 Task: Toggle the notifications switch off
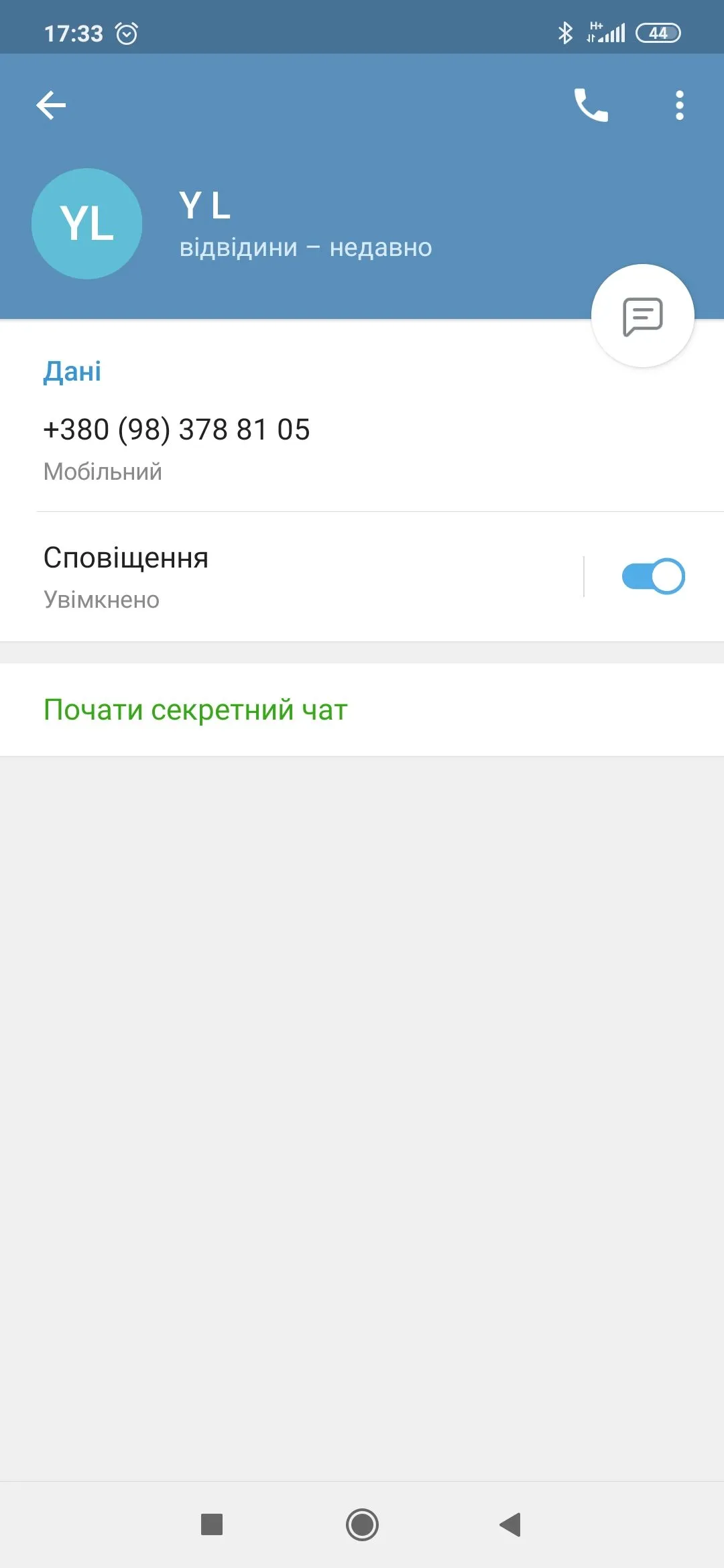click(x=652, y=576)
